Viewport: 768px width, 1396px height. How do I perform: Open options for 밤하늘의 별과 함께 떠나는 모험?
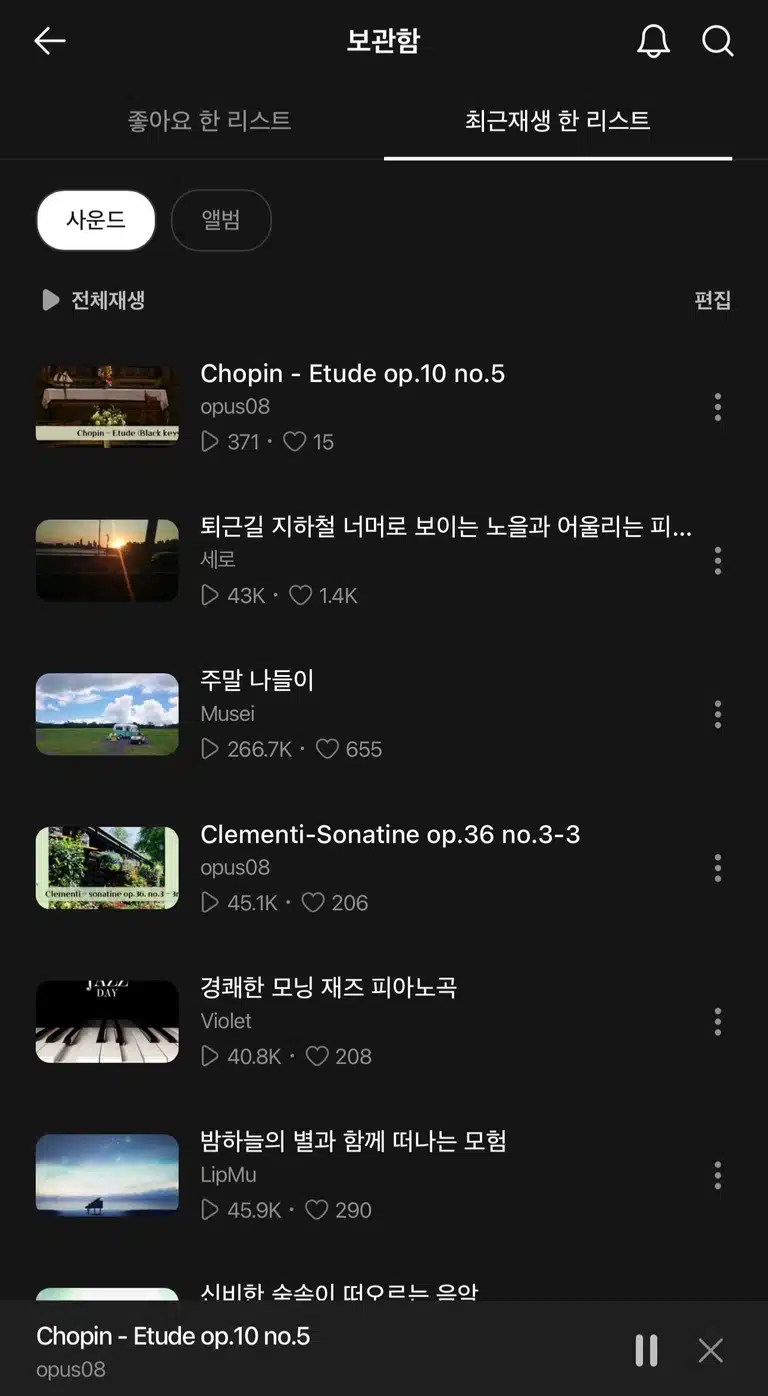718,1175
